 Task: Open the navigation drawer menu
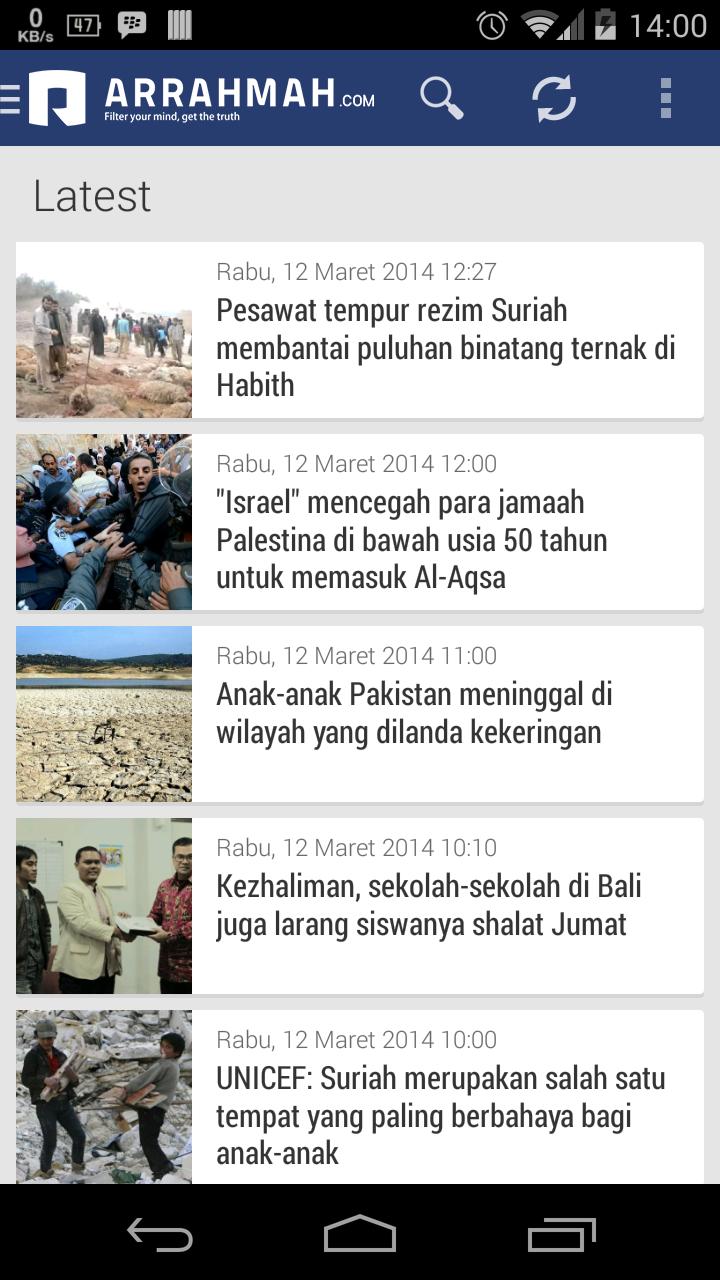point(12,99)
